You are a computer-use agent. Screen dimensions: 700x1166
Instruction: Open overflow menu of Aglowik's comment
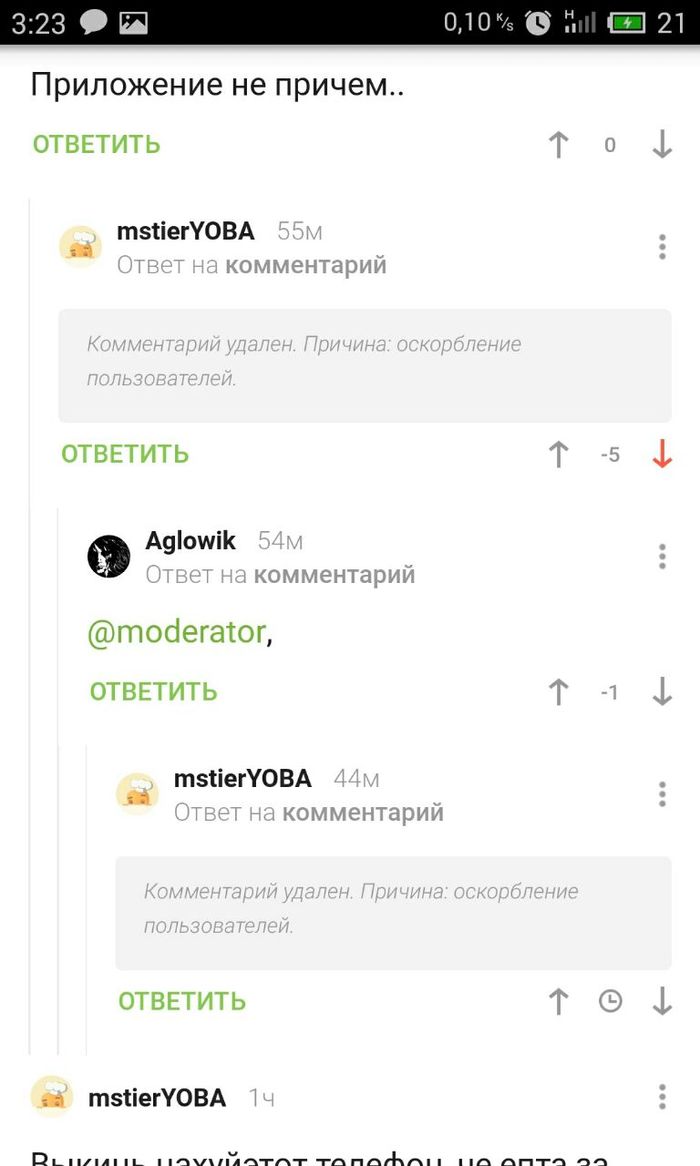pyautogui.click(x=662, y=557)
